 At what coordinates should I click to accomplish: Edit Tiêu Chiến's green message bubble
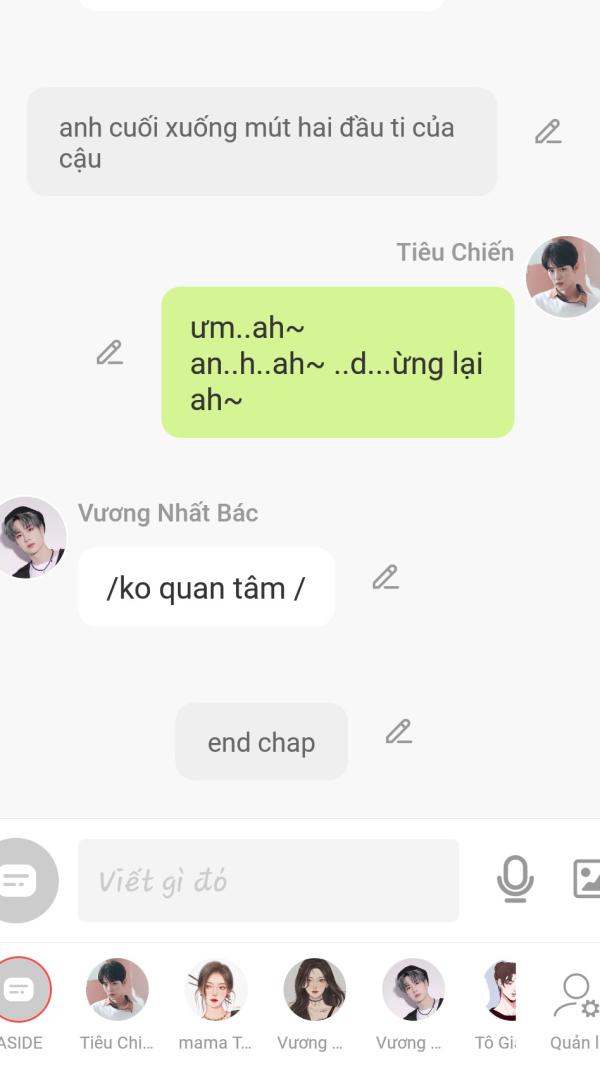click(x=110, y=352)
